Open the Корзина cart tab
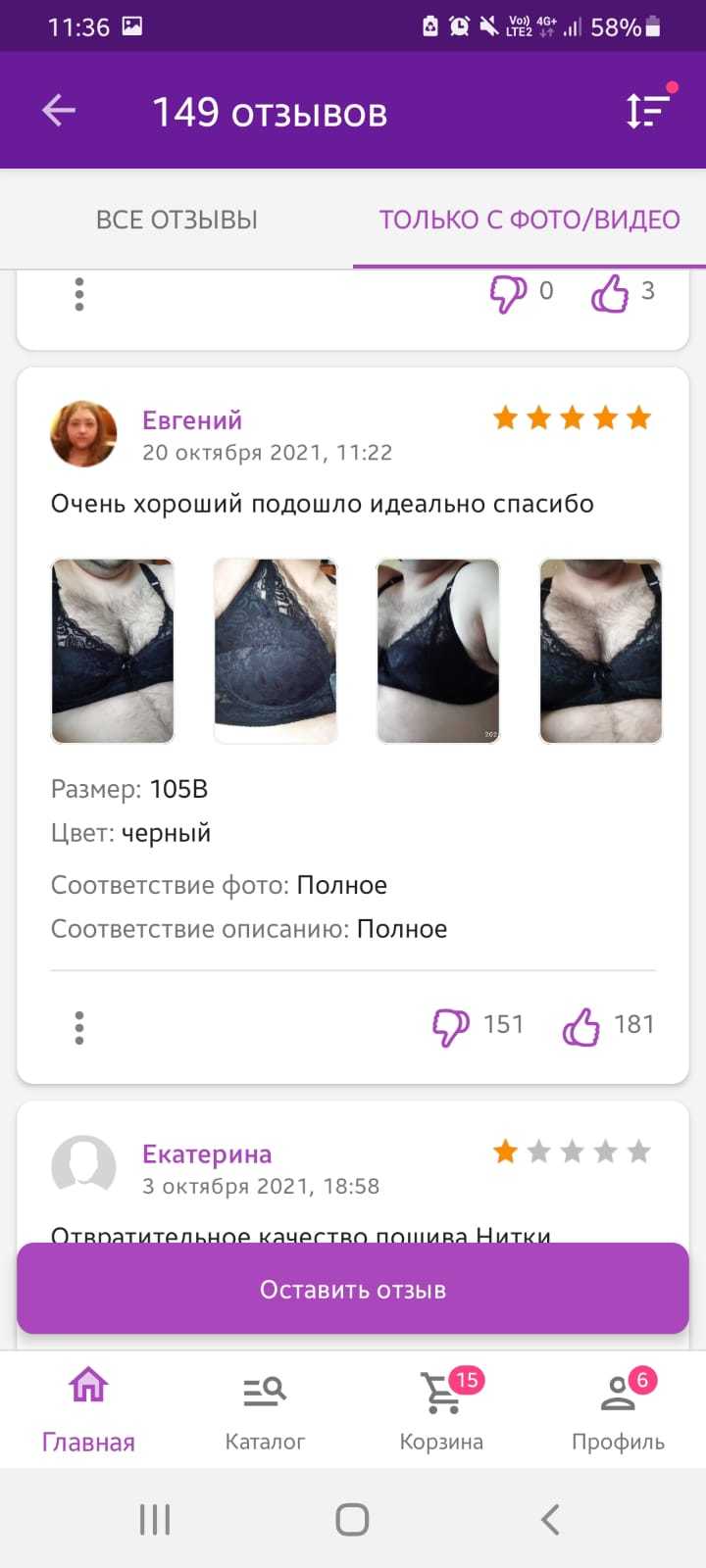Viewport: 706px width, 1568px height. point(441,1409)
